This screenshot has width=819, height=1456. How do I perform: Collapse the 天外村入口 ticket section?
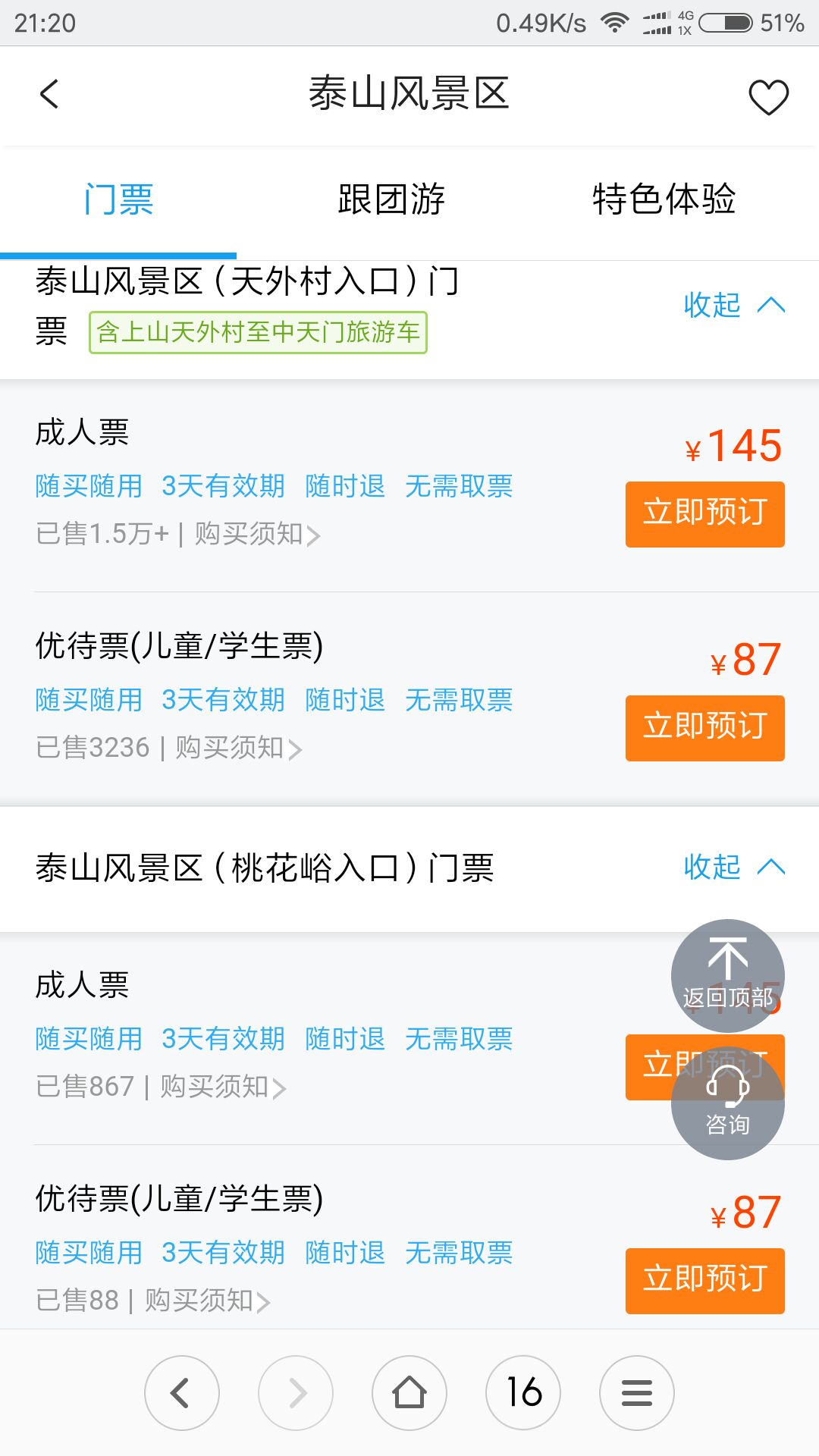[x=734, y=305]
